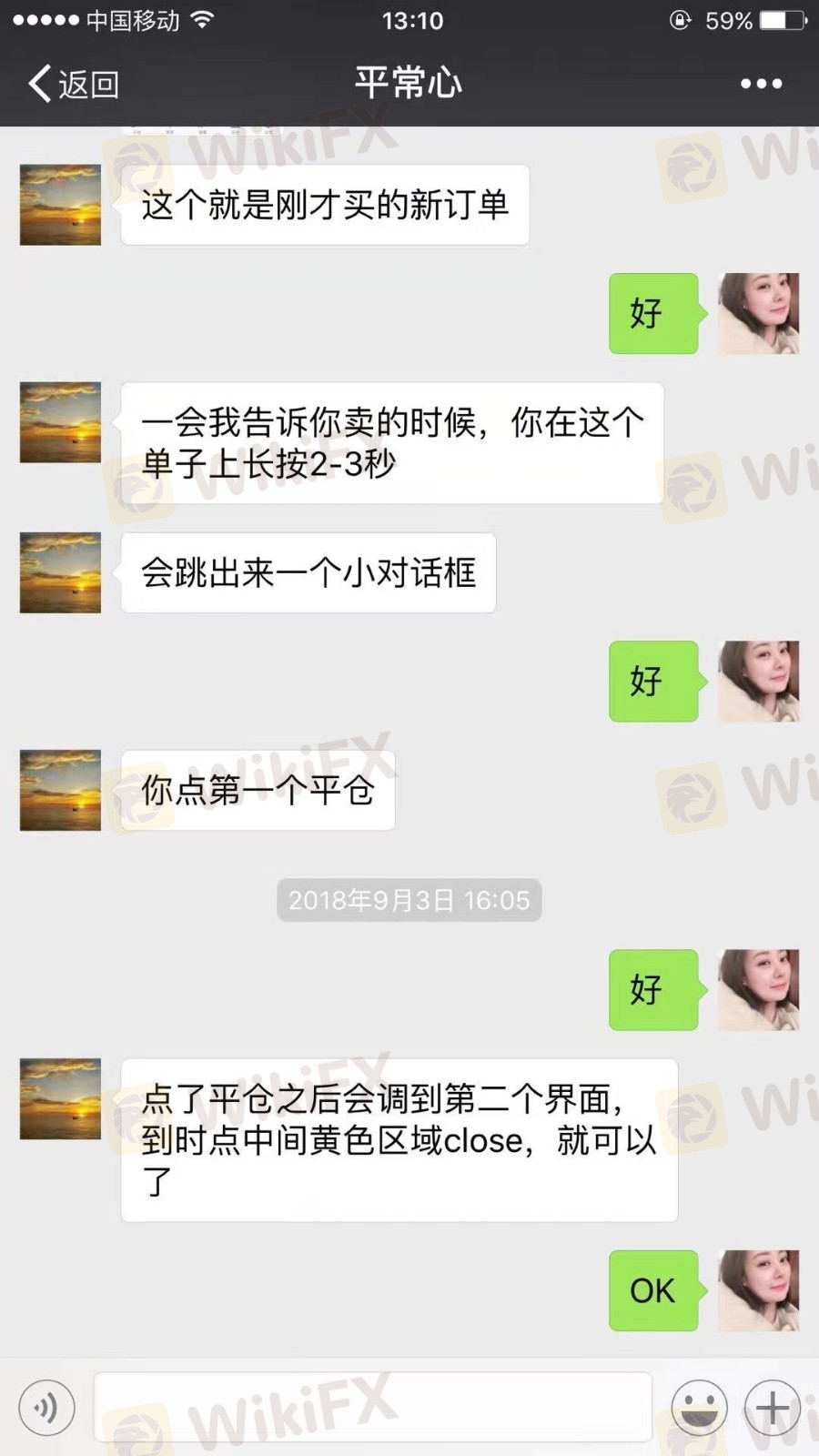Tap sender's avatar beside the OK message
Image resolution: width=819 pixels, height=1456 pixels.
(759, 1290)
